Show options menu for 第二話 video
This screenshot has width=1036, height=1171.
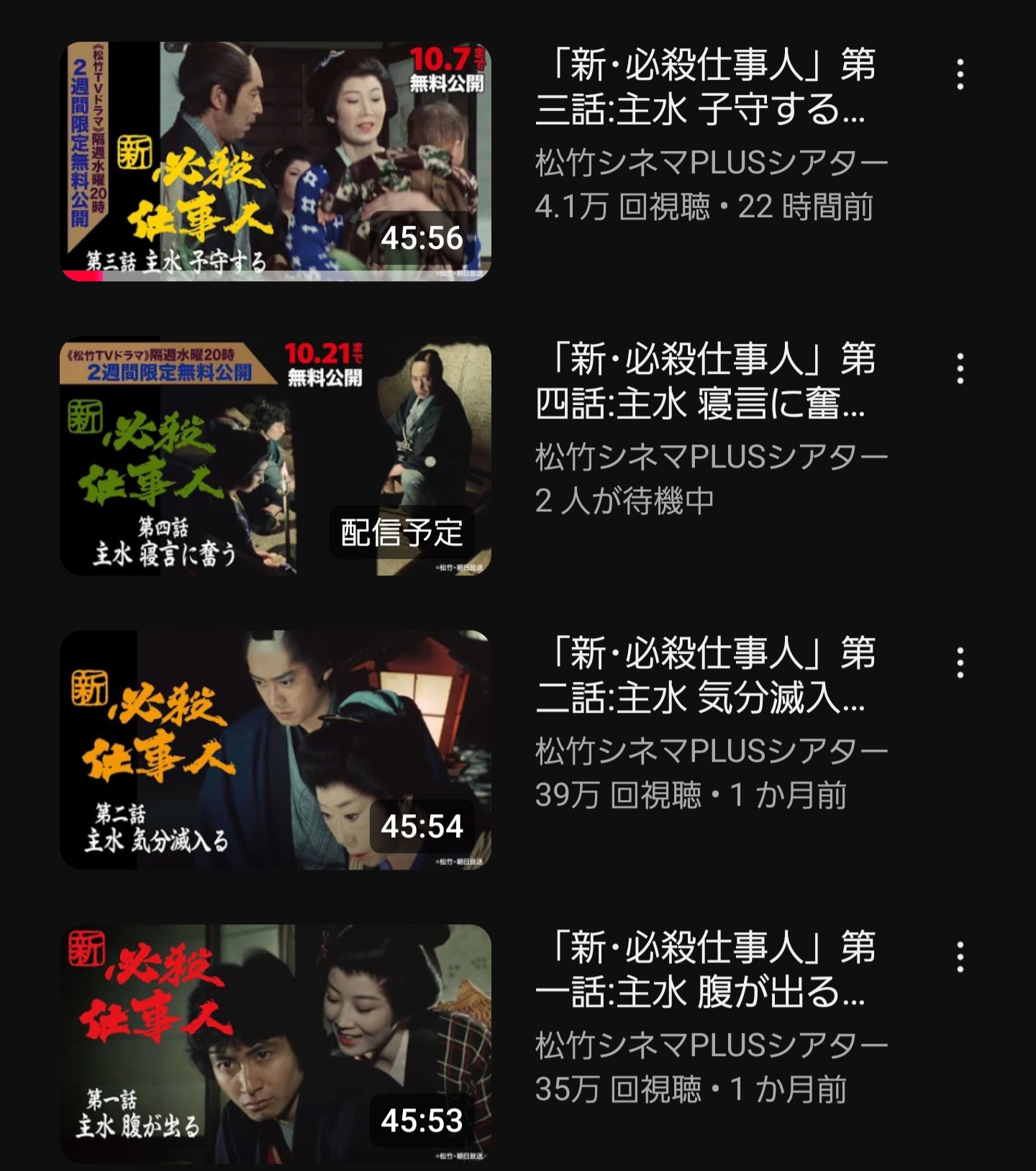960,662
